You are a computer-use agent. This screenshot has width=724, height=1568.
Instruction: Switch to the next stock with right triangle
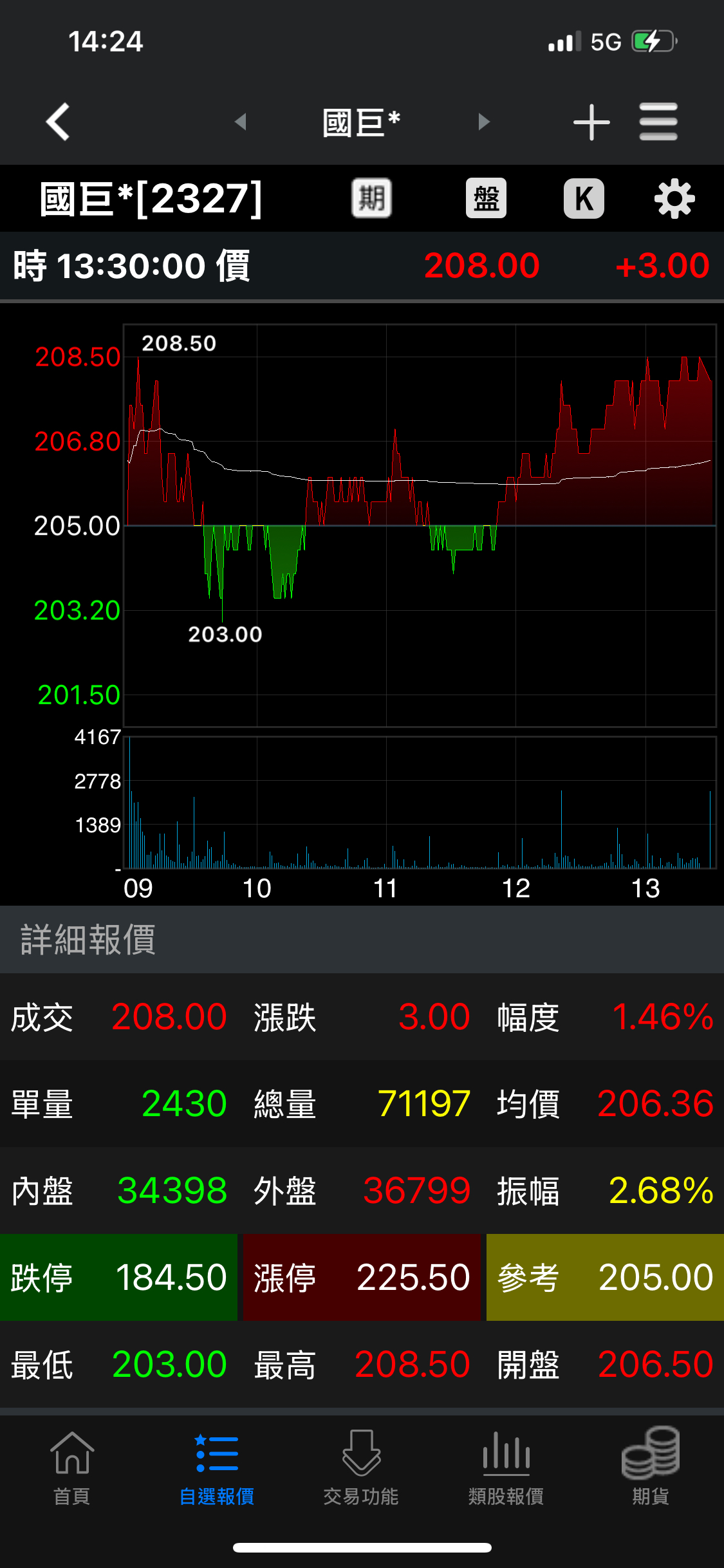point(484,122)
